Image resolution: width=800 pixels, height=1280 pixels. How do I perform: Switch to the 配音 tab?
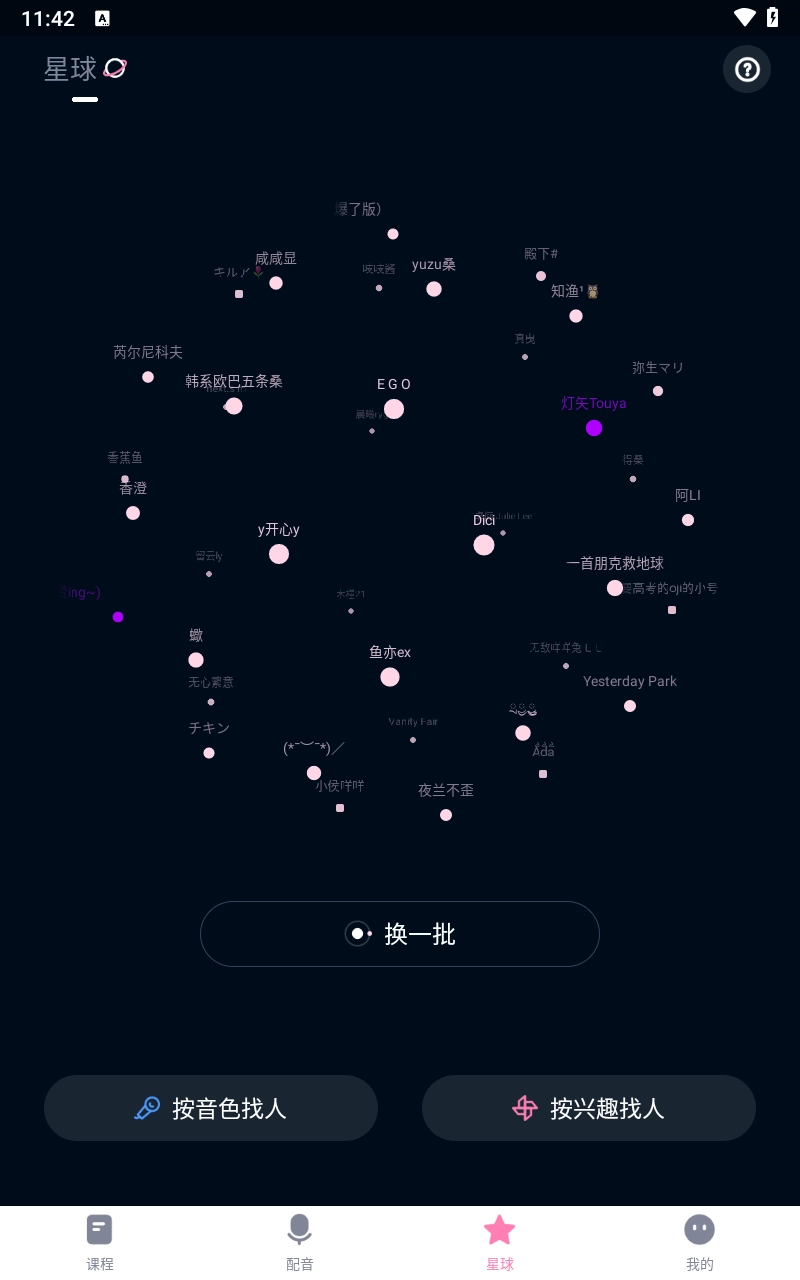[x=300, y=1242]
